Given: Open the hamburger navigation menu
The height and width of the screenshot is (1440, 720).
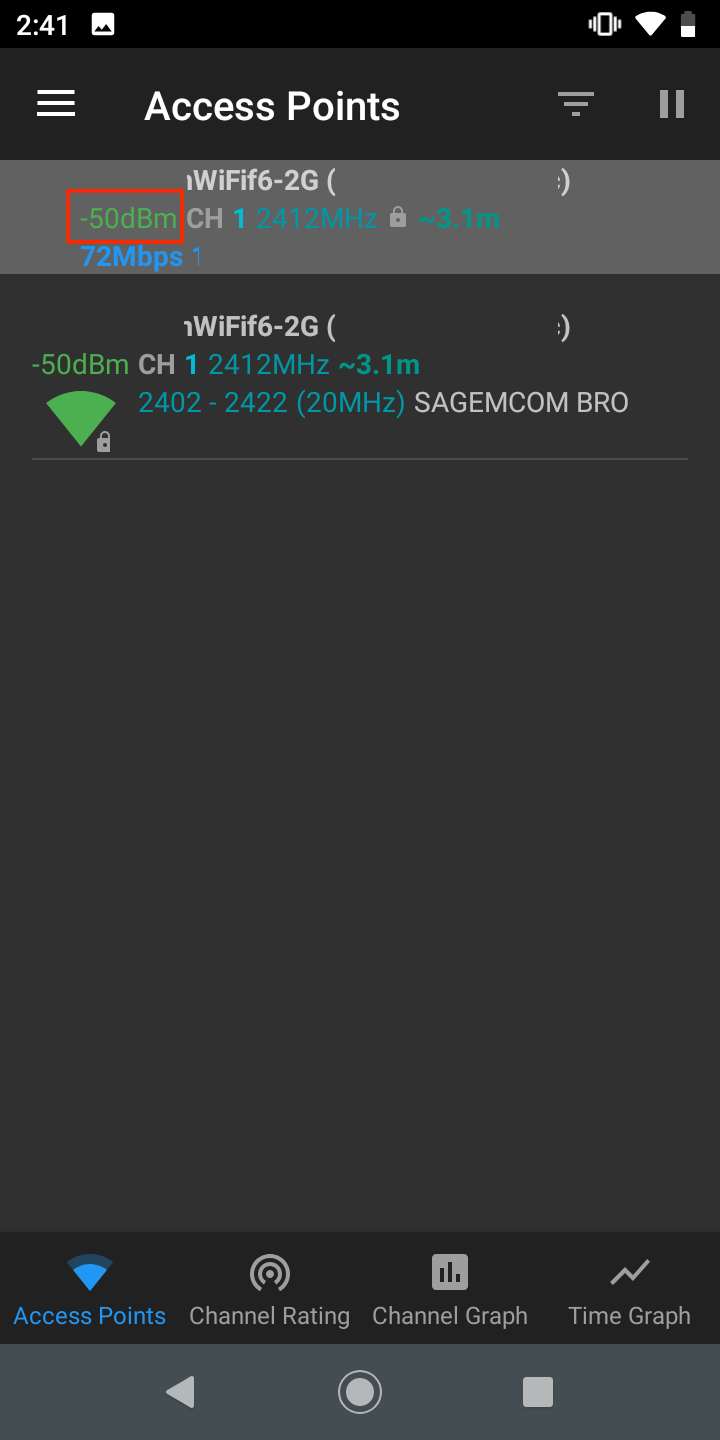Looking at the screenshot, I should (x=56, y=104).
